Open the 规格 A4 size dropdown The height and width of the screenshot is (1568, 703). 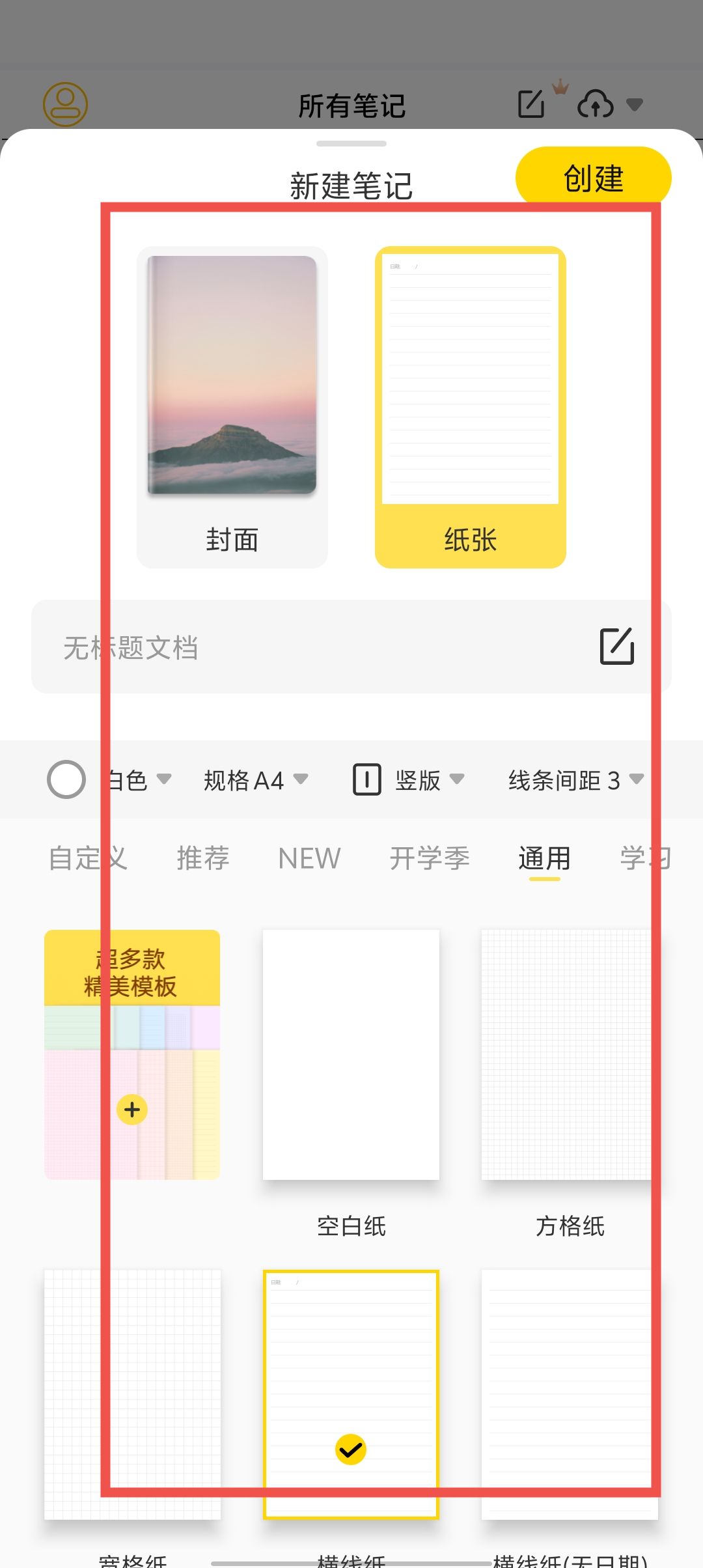(x=256, y=779)
